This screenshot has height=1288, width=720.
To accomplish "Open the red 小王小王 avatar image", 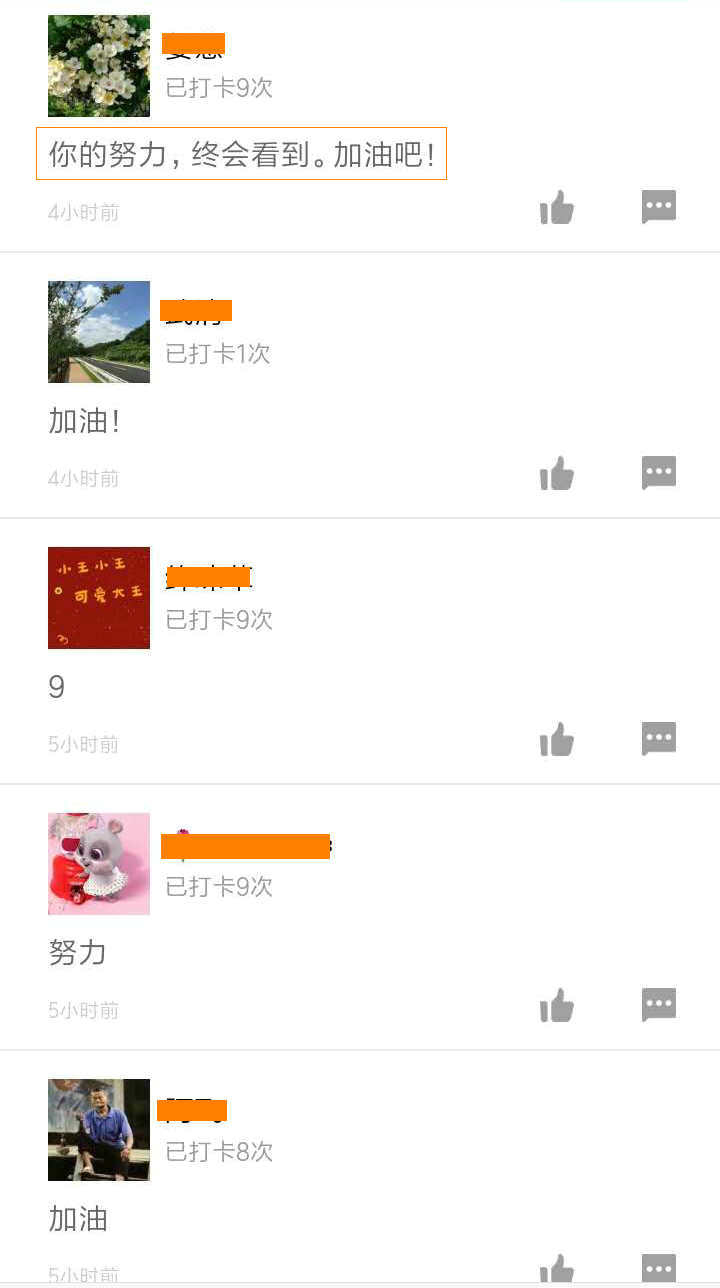I will tap(98, 598).
